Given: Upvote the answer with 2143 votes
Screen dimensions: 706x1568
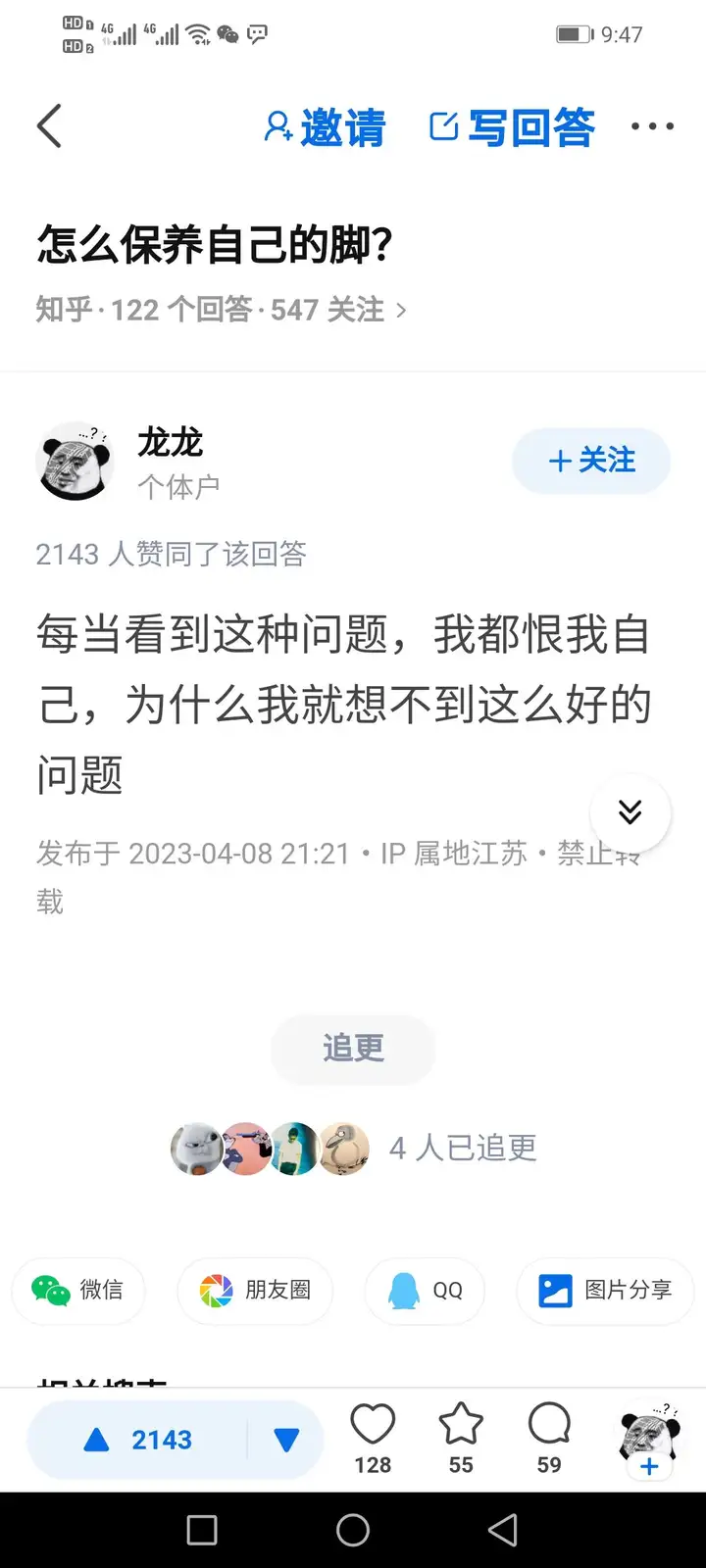Looking at the screenshot, I should [x=137, y=1440].
